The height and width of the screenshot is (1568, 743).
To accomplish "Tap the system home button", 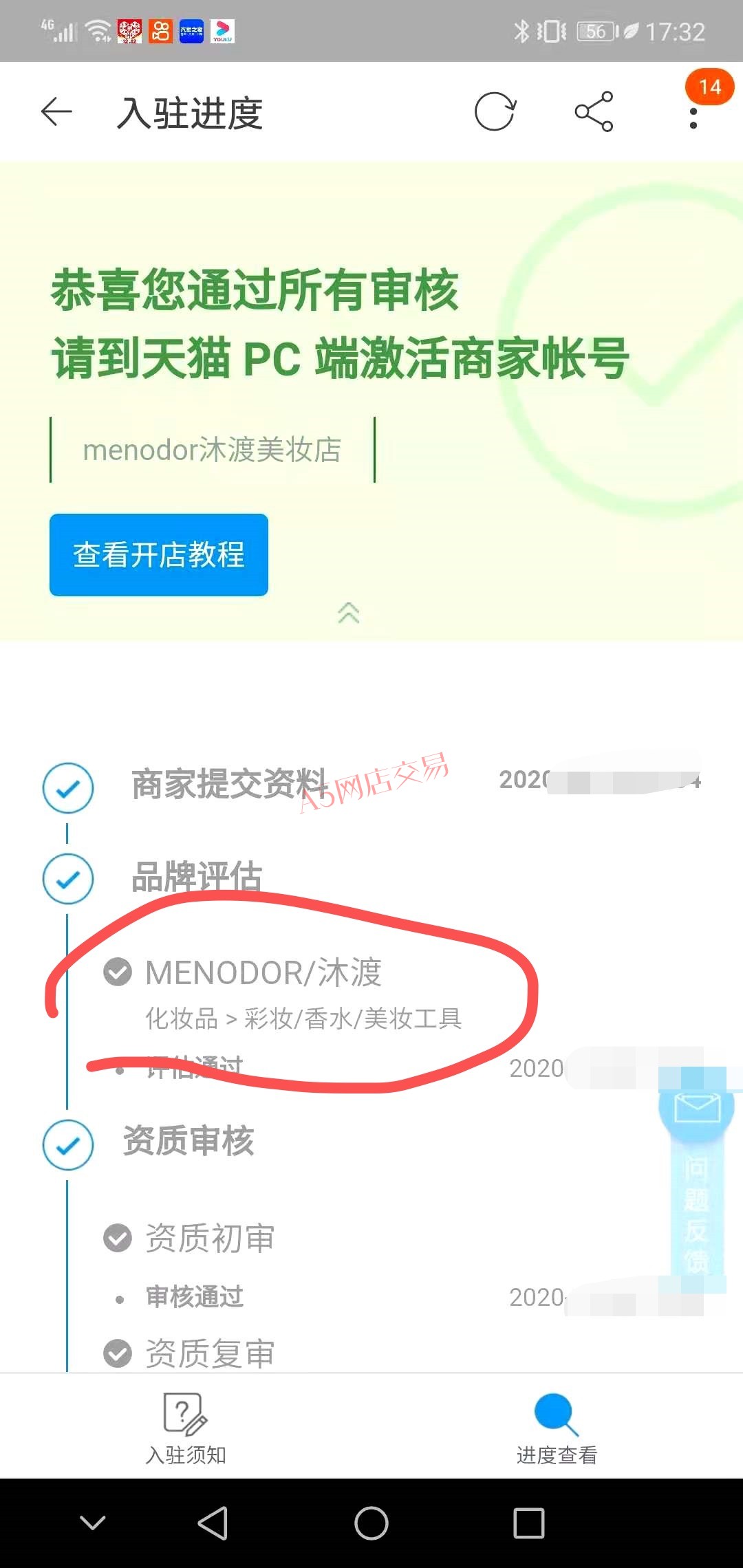I will (x=371, y=1523).
